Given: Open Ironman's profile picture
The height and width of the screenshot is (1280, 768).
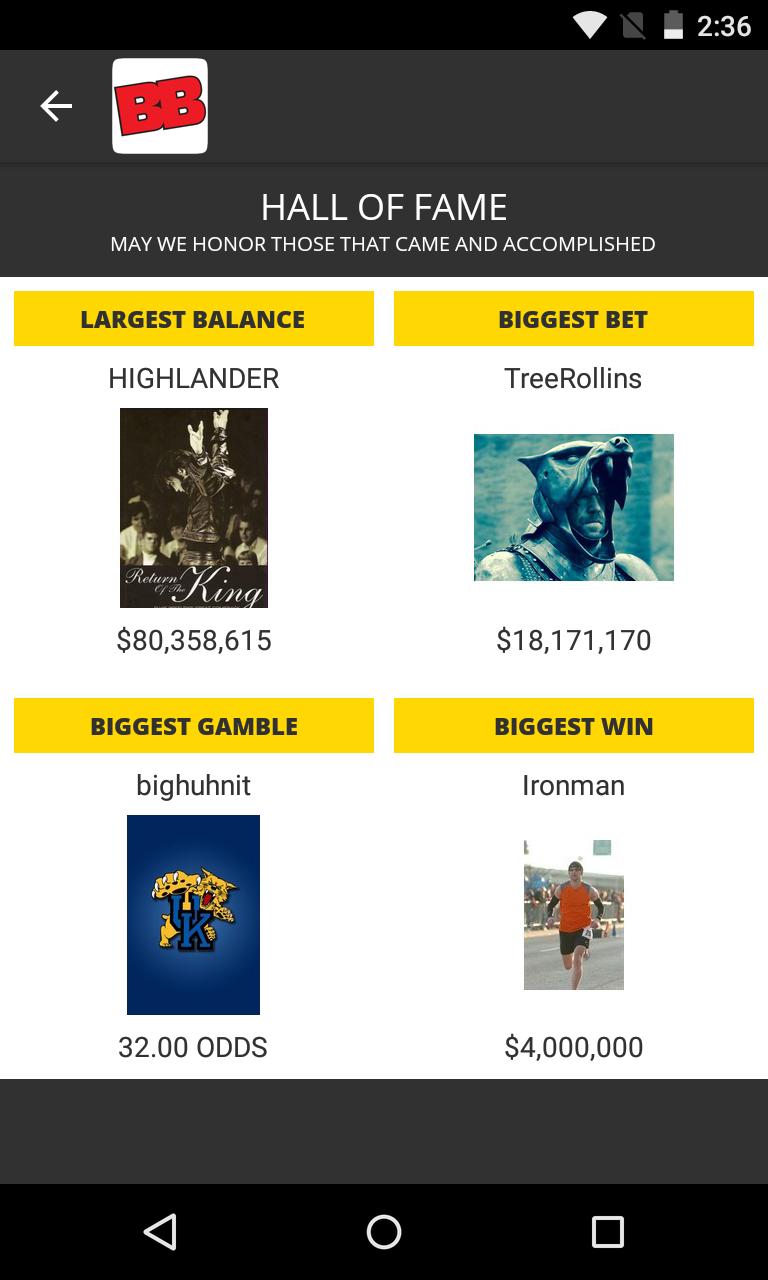Looking at the screenshot, I should (x=573, y=915).
